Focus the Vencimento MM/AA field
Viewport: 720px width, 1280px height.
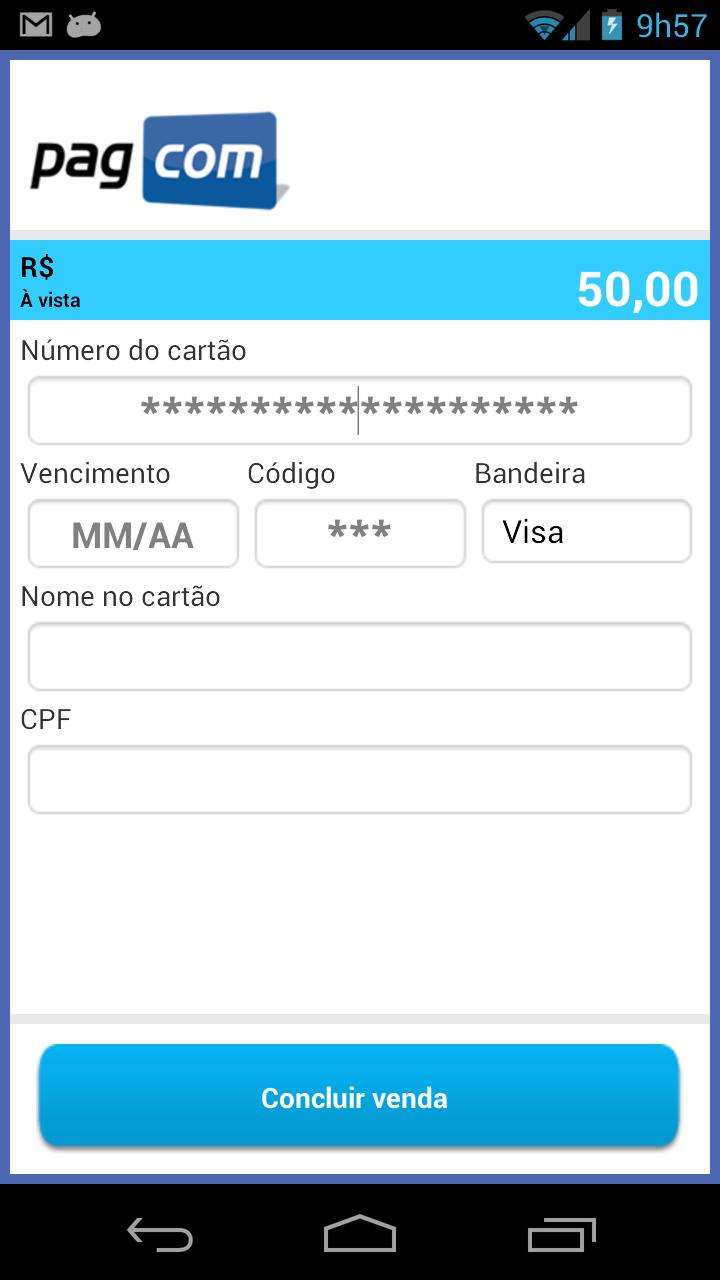pyautogui.click(x=132, y=533)
